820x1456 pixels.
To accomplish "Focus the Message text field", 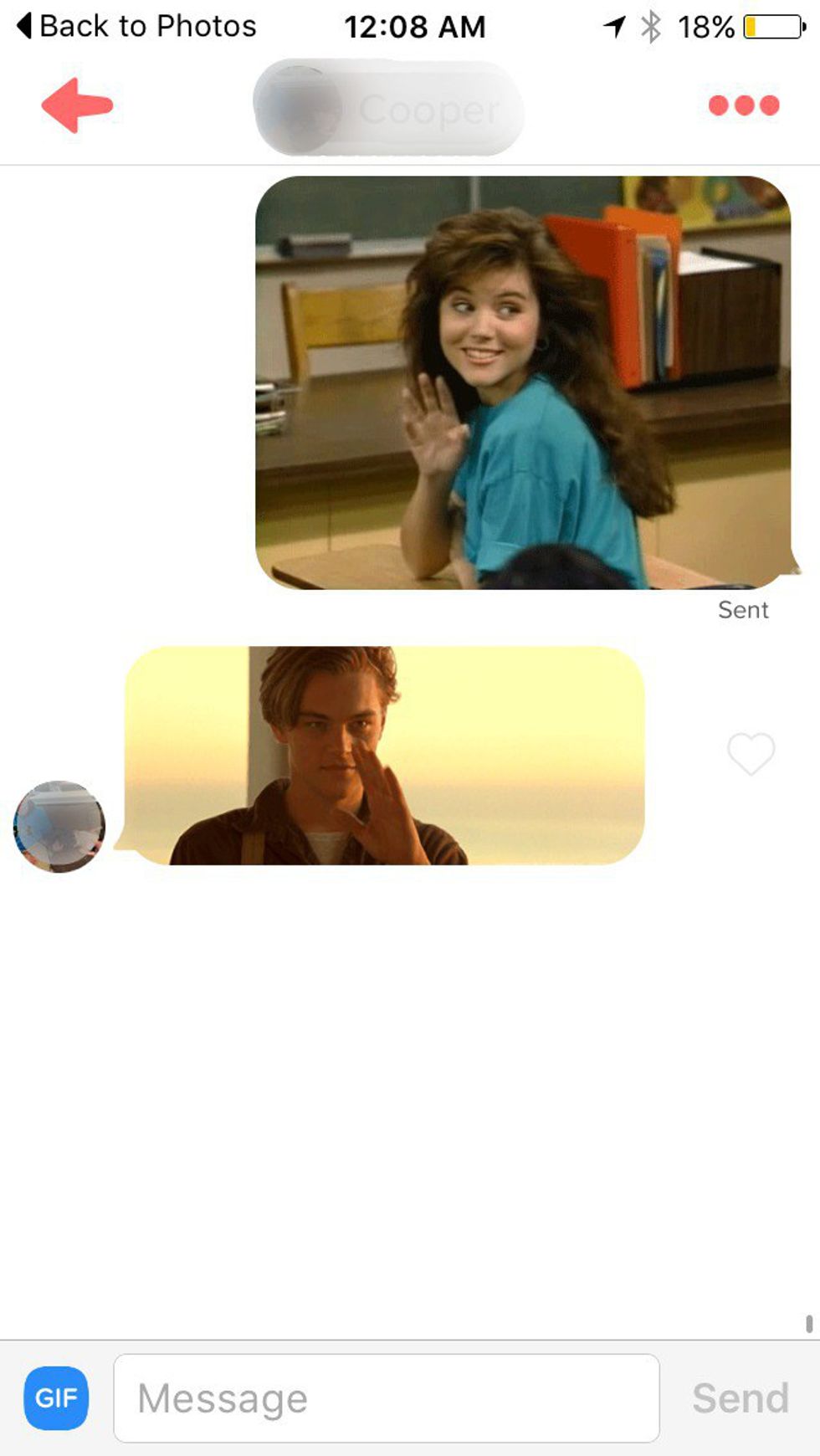I will click(x=386, y=1397).
